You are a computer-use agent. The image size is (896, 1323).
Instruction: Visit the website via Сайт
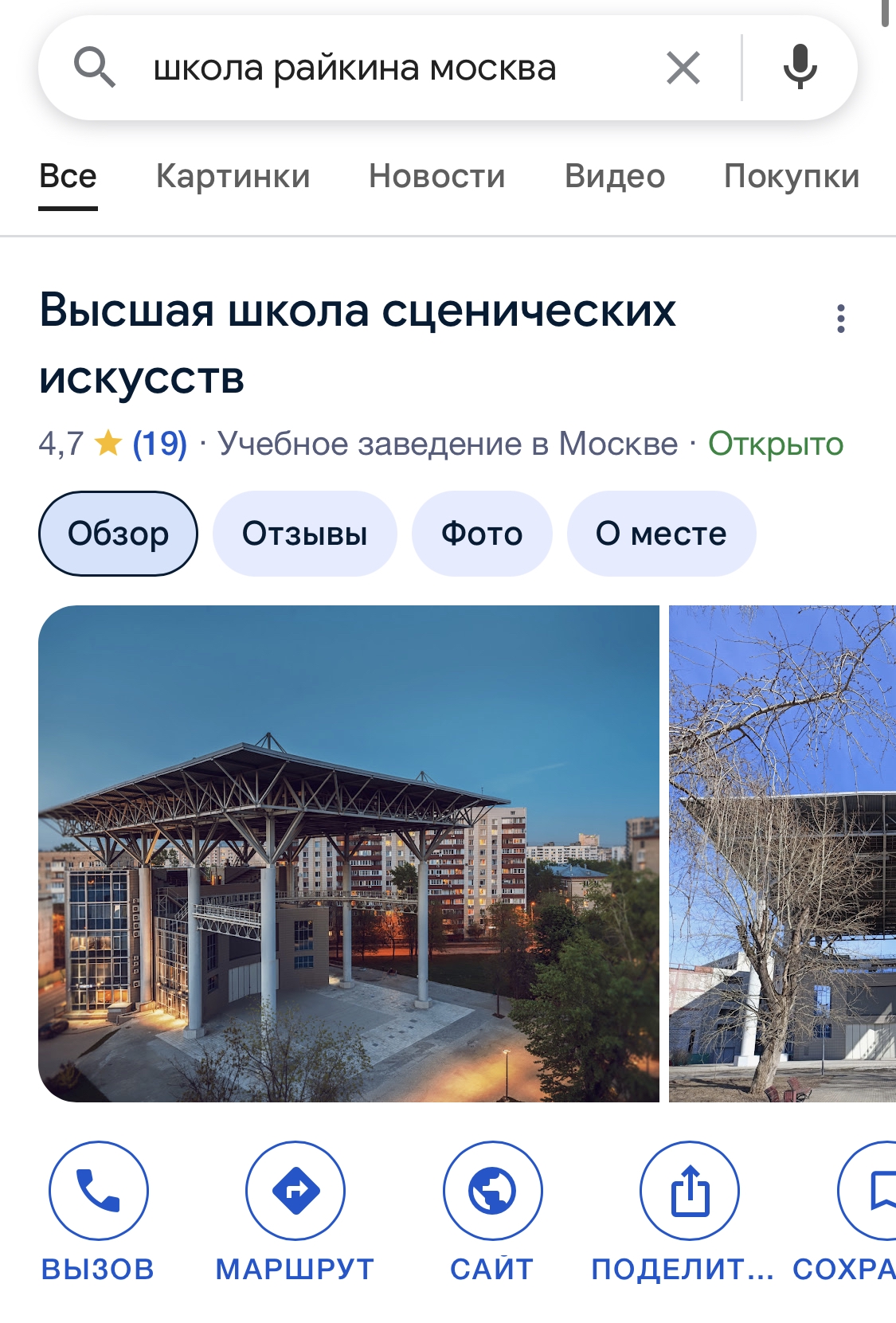tap(492, 1211)
